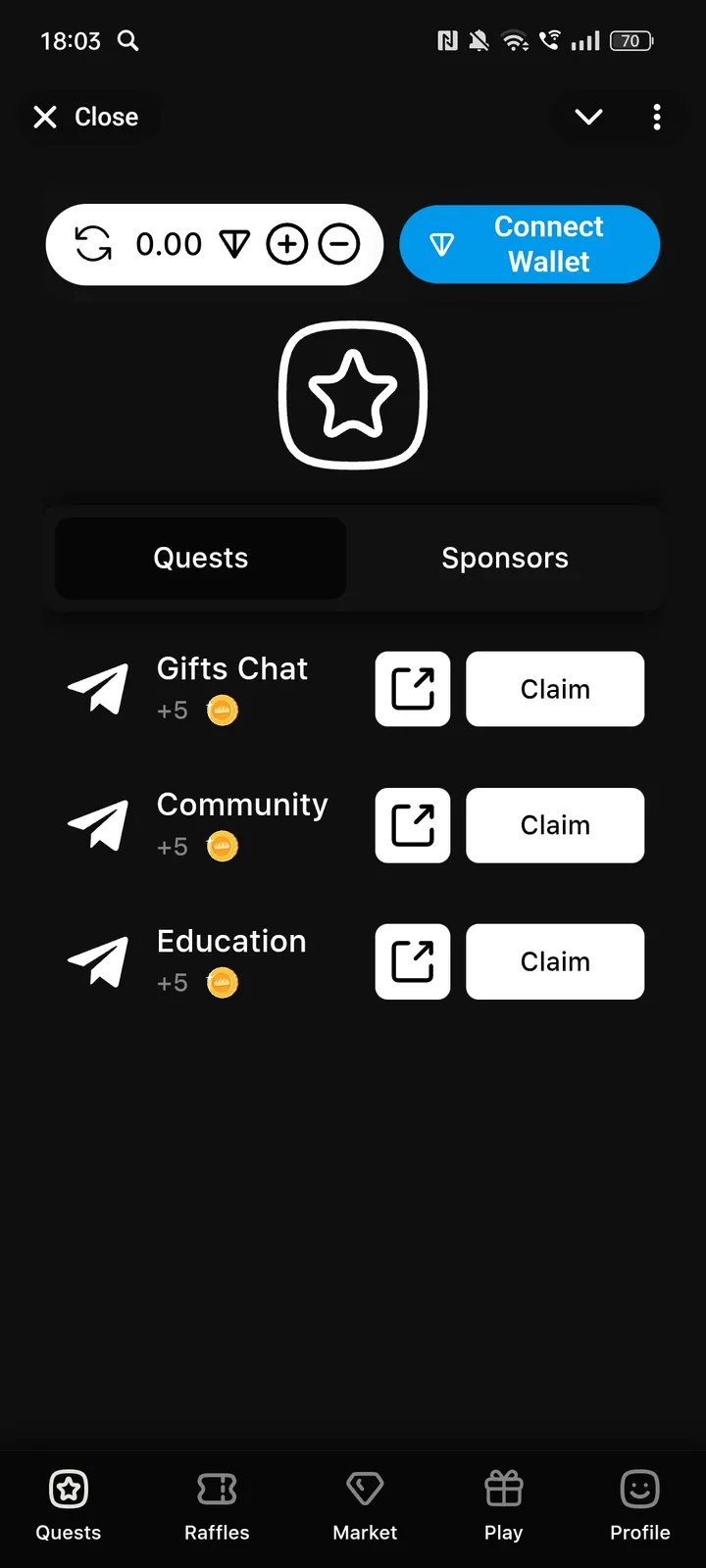Open the external link for the Community quest
Screen dimensions: 706x1568
(412, 825)
